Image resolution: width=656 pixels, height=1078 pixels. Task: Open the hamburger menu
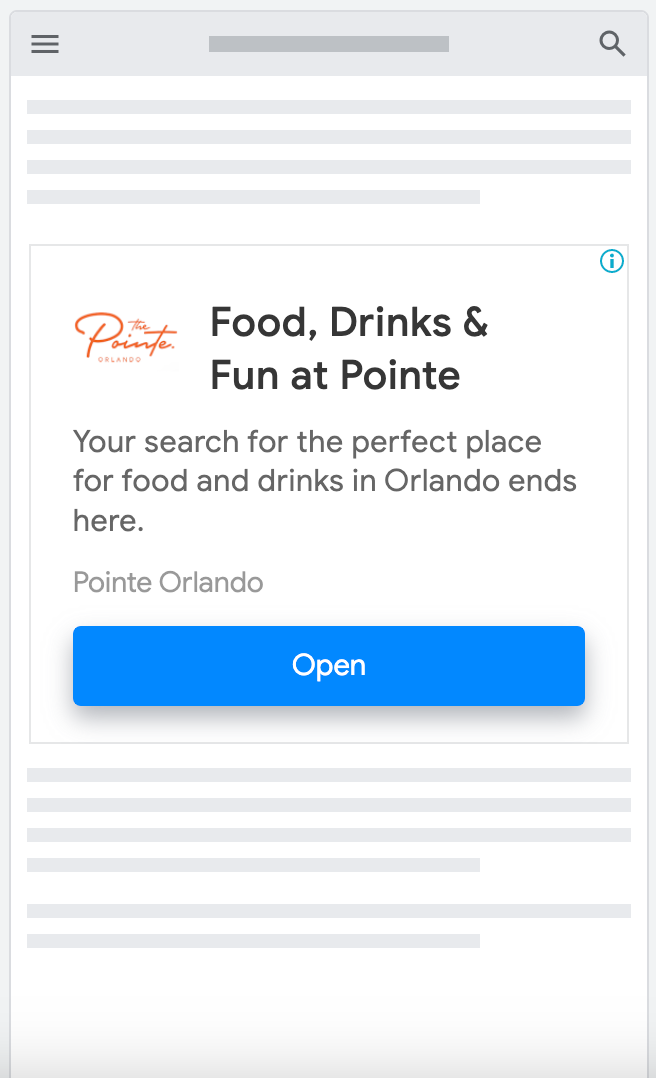[x=45, y=44]
